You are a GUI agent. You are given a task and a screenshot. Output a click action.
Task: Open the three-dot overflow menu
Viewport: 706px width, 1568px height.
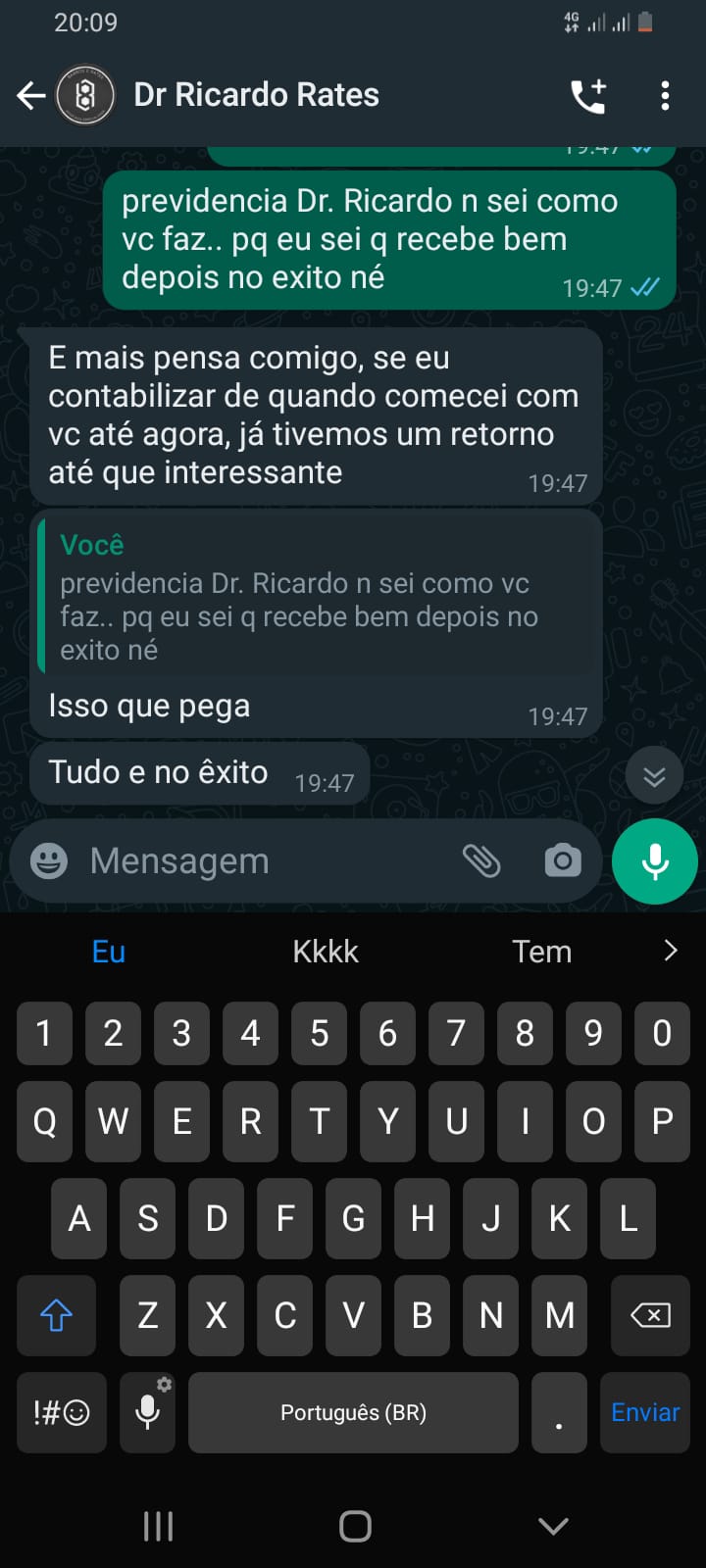pyautogui.click(x=665, y=95)
